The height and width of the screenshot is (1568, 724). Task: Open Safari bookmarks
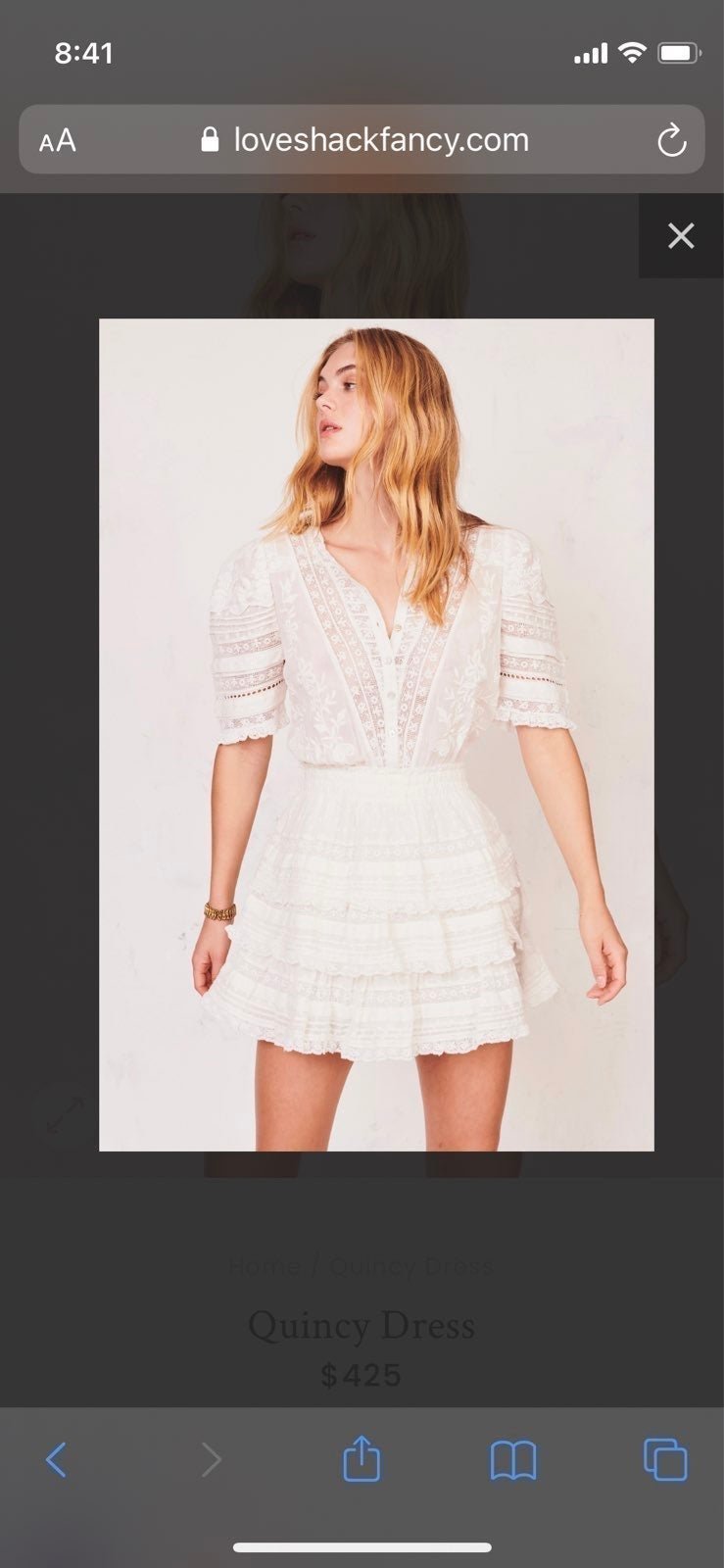[x=513, y=1460]
